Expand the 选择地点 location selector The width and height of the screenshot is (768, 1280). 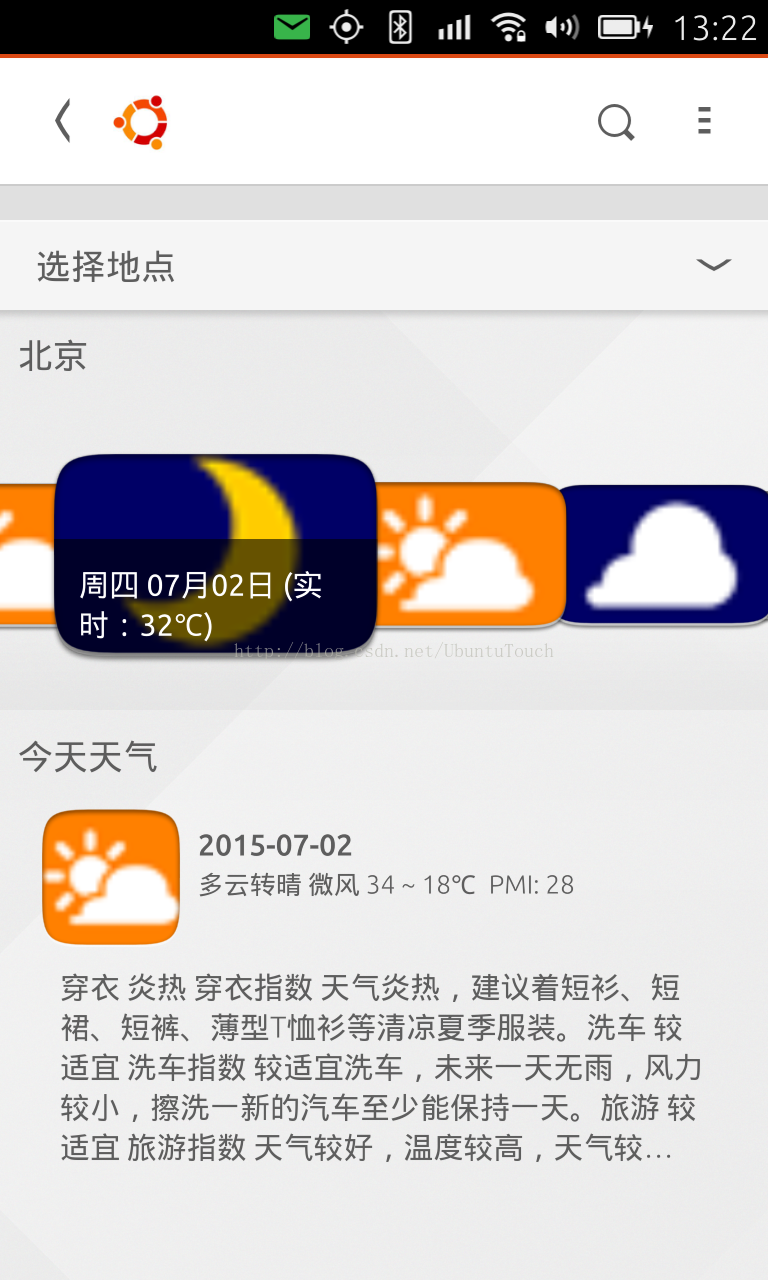[x=384, y=266]
